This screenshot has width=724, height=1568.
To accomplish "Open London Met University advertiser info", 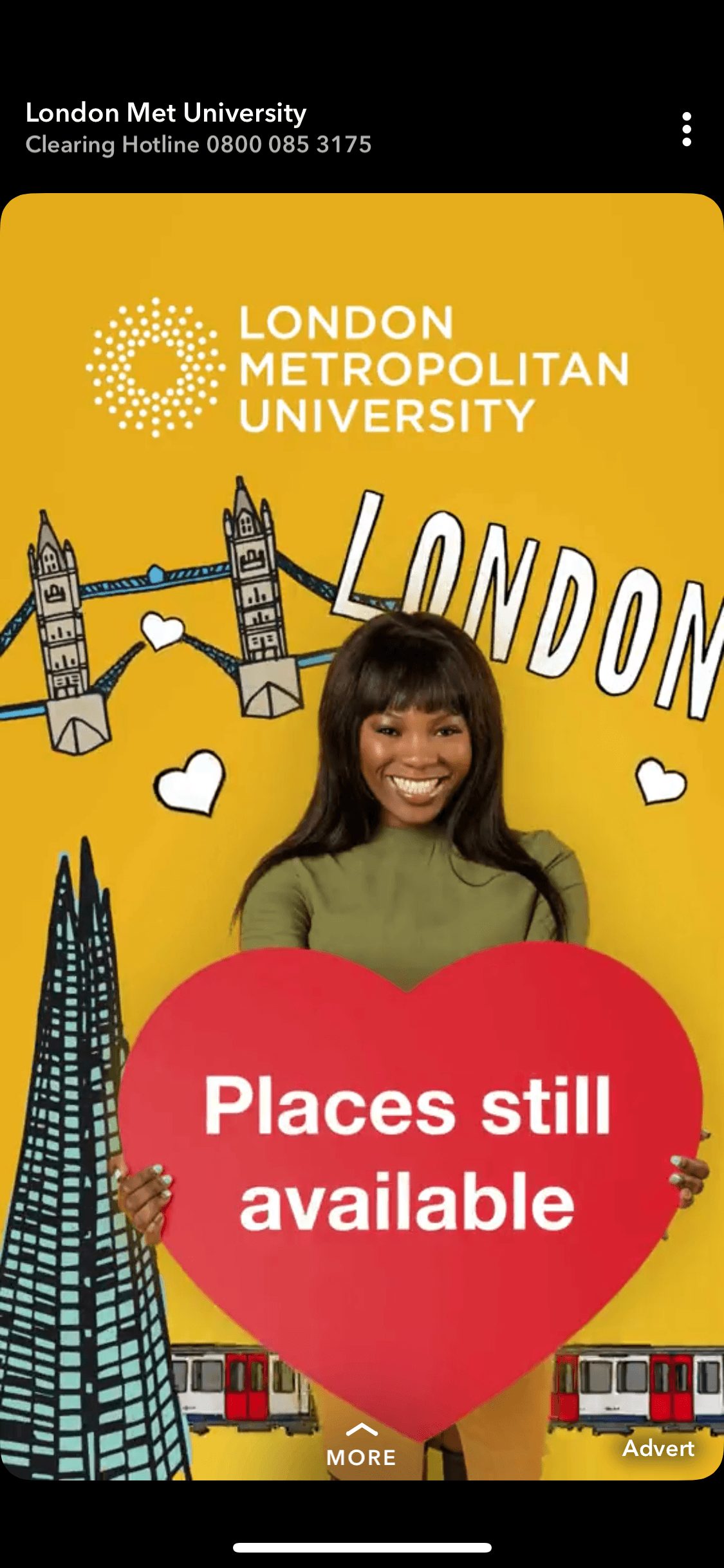I will 166,113.
